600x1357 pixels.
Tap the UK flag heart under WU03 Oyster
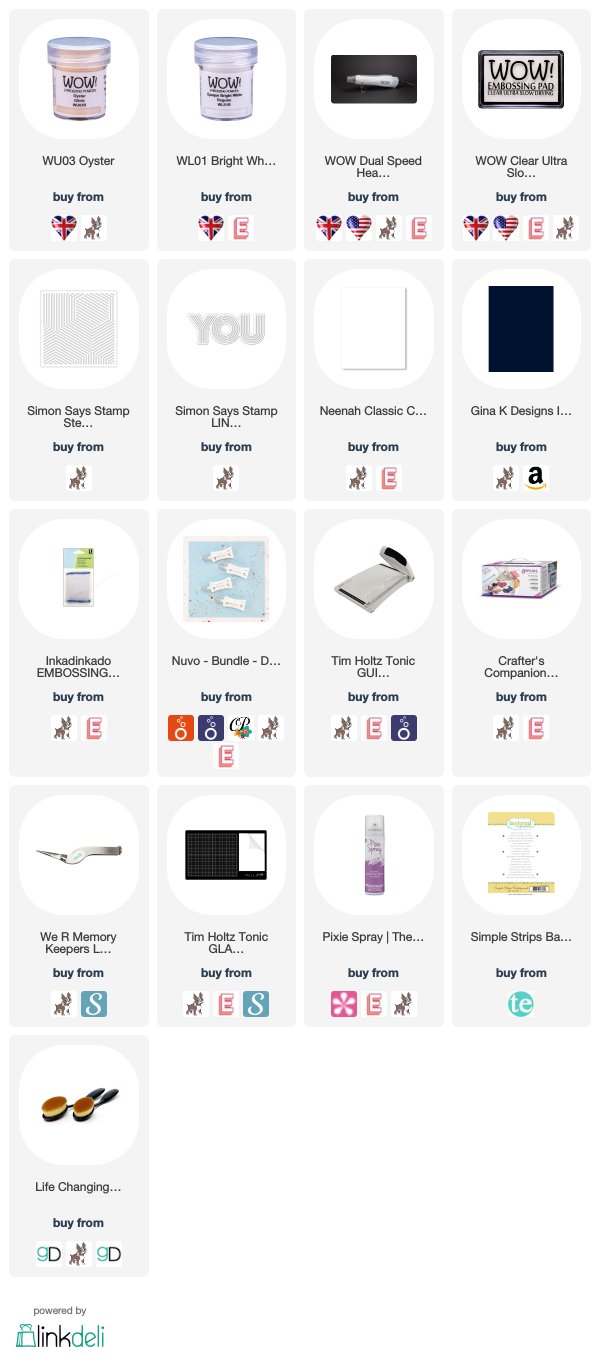coord(65,228)
